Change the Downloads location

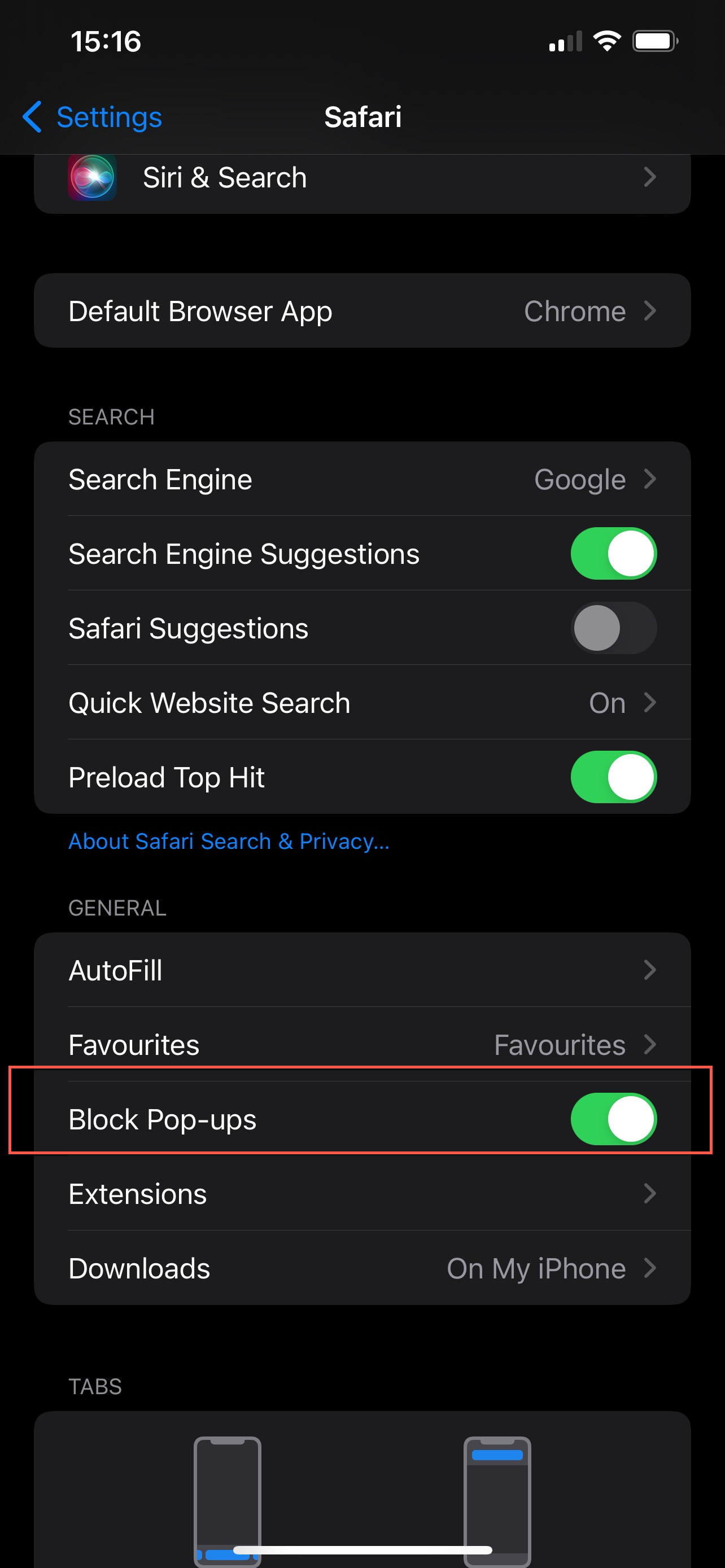[x=362, y=1268]
